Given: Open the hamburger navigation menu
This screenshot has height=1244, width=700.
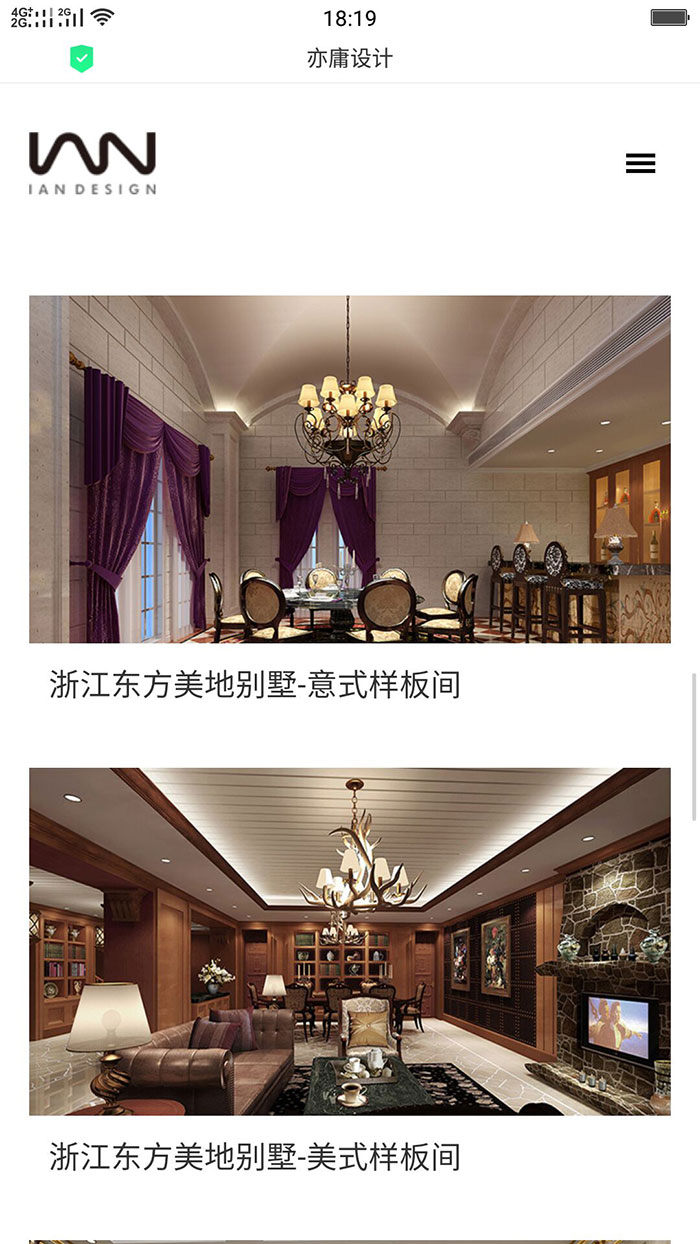Looking at the screenshot, I should point(640,163).
